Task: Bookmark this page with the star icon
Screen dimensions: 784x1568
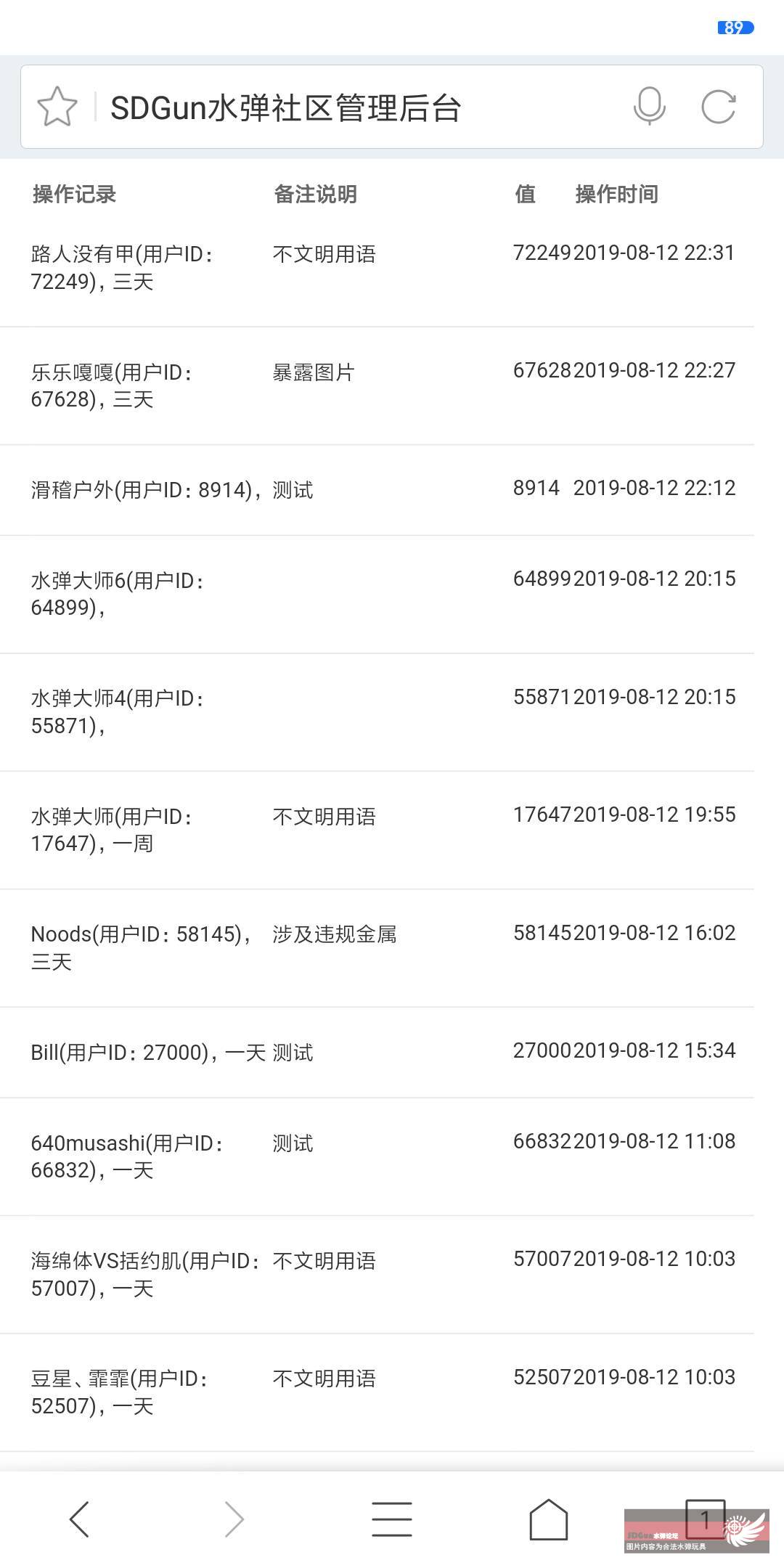Action: coord(57,107)
